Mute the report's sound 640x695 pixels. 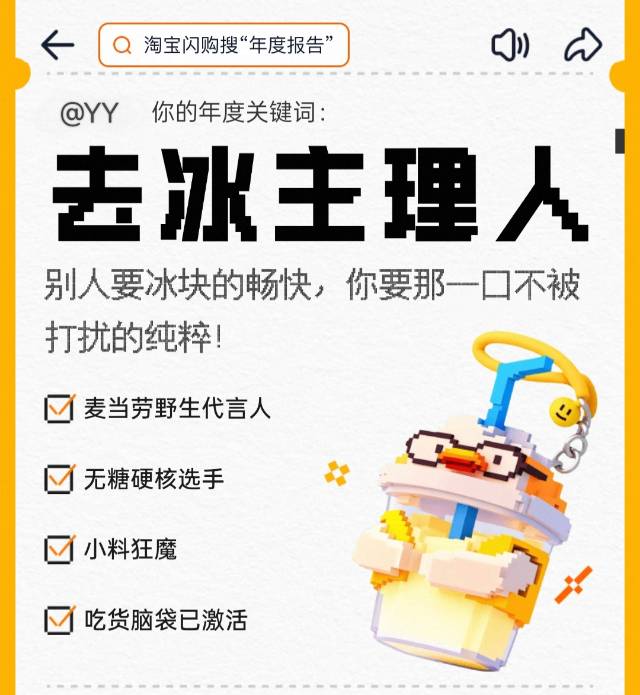tap(510, 45)
